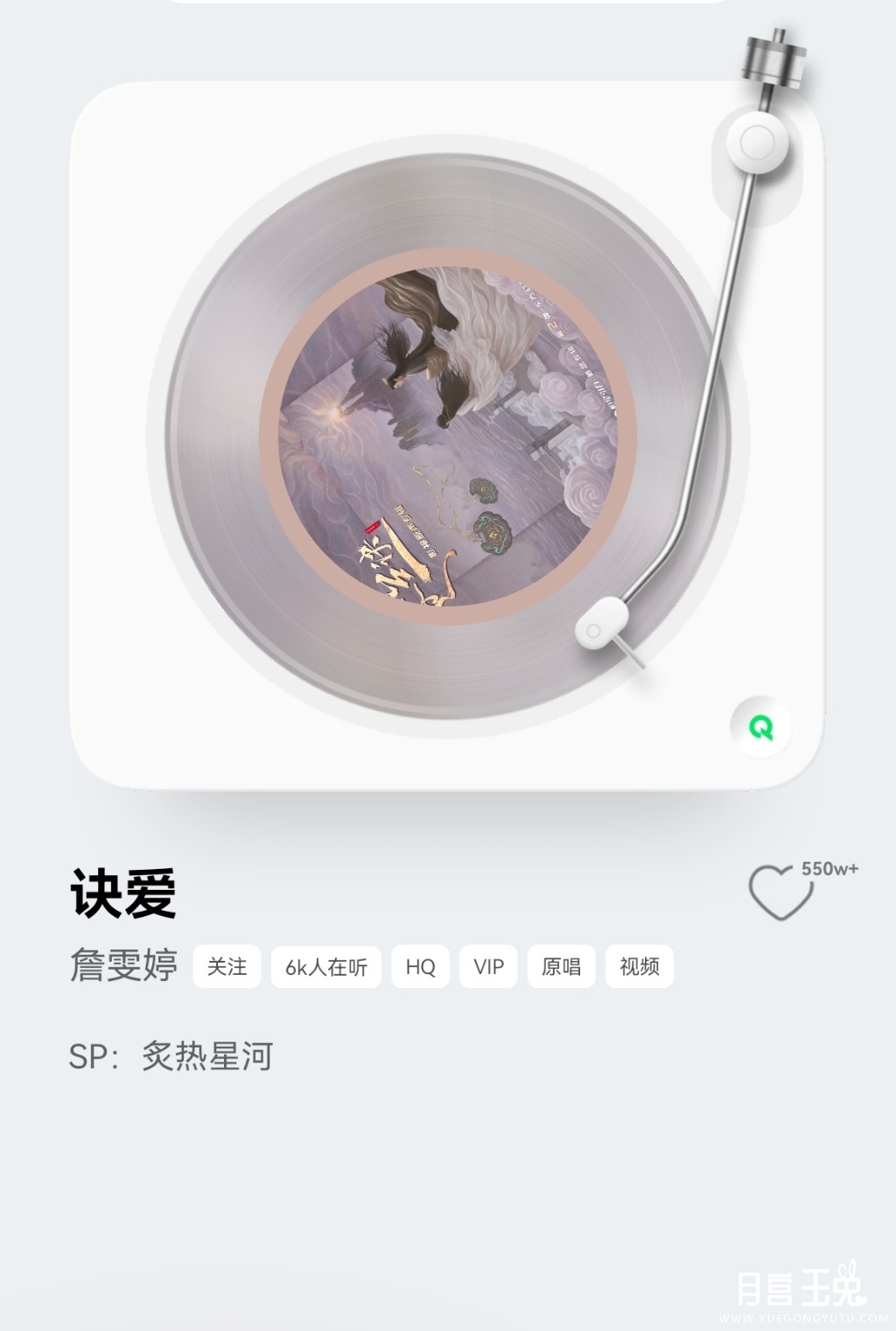Open the 视频 music video
Image resolution: width=896 pixels, height=1331 pixels.
[640, 967]
